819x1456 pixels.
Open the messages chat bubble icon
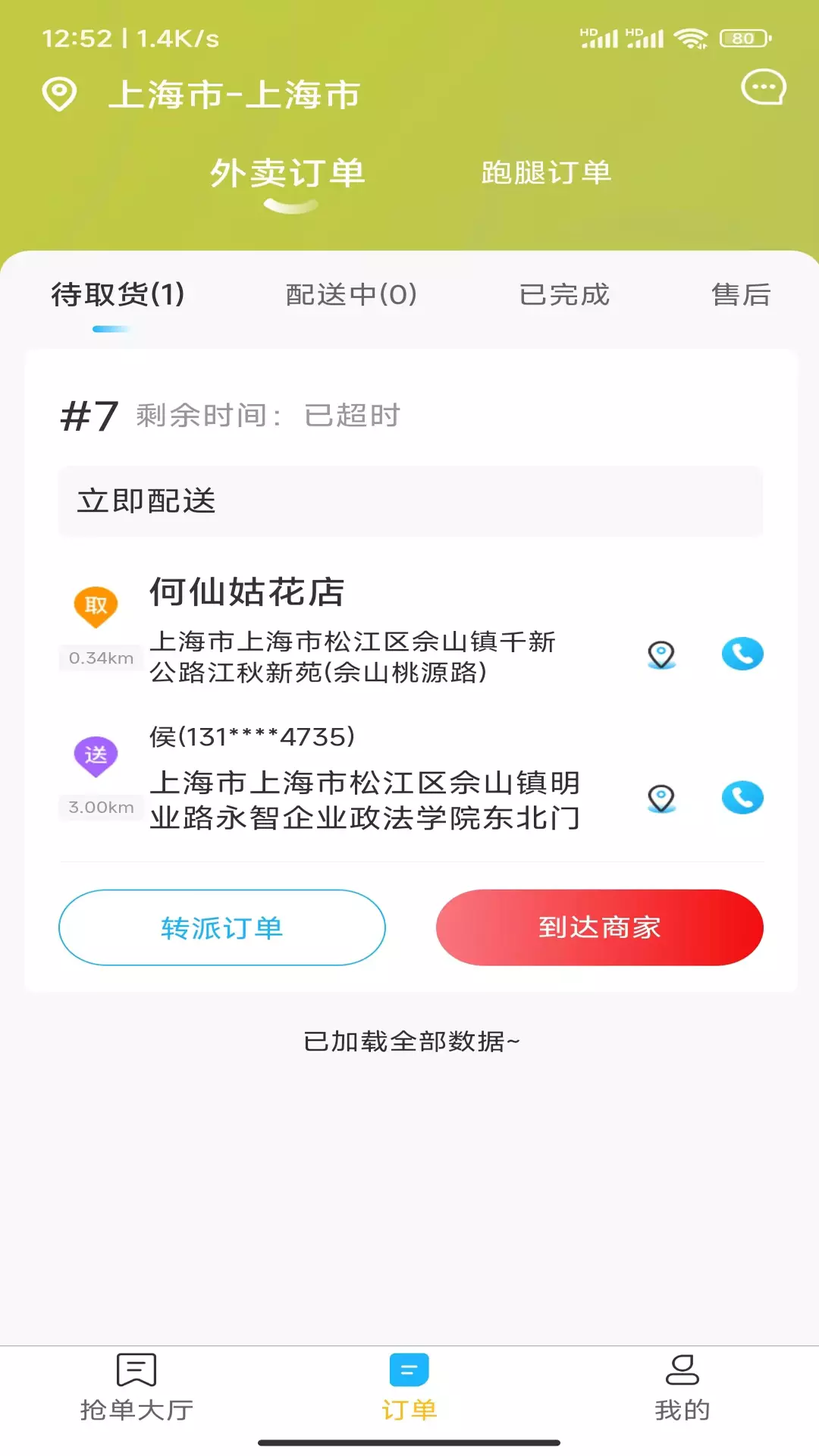click(x=763, y=89)
